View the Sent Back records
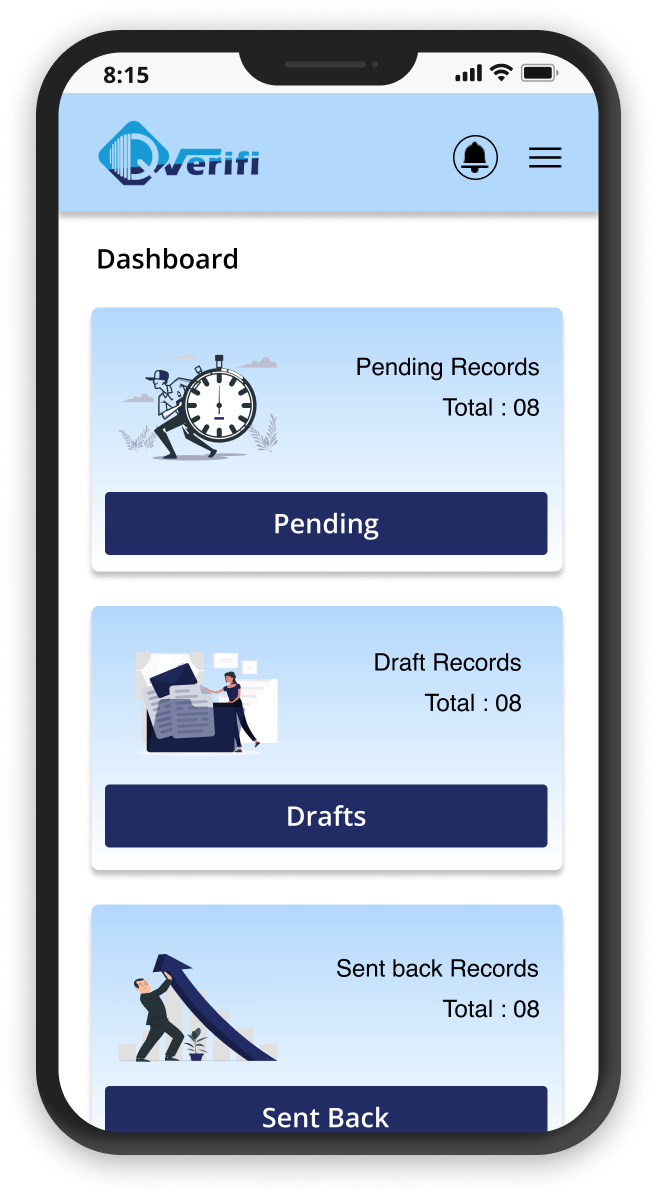 pos(326,1111)
